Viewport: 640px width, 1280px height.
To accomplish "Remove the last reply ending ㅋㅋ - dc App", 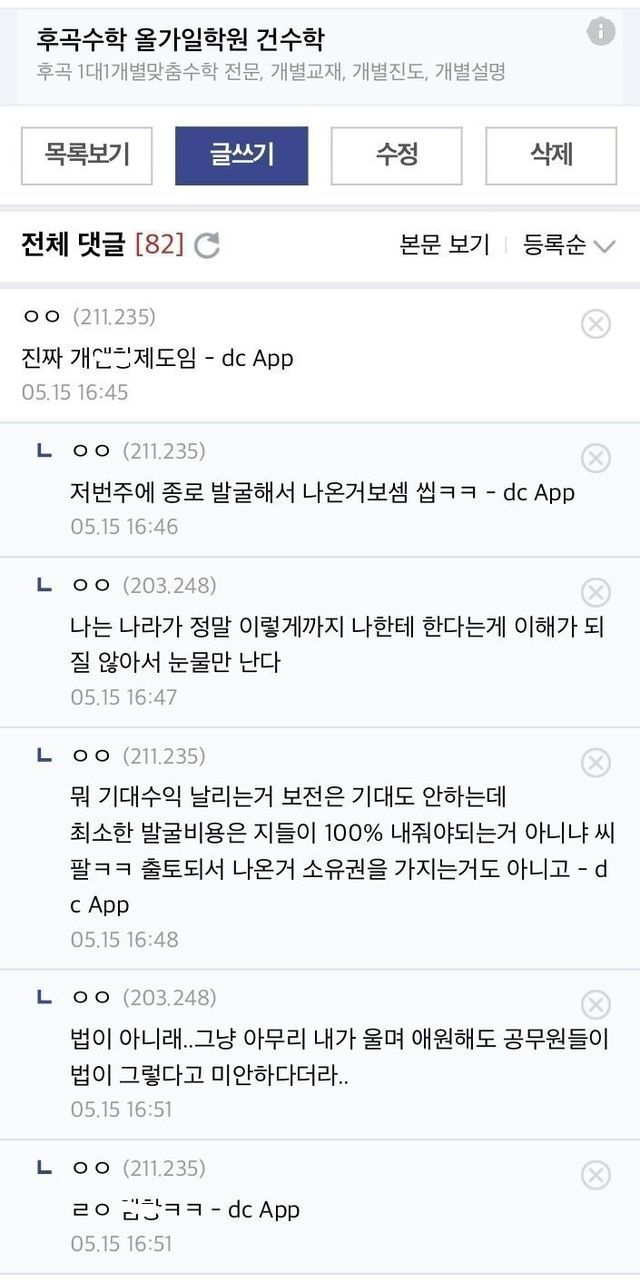I will point(595,1175).
